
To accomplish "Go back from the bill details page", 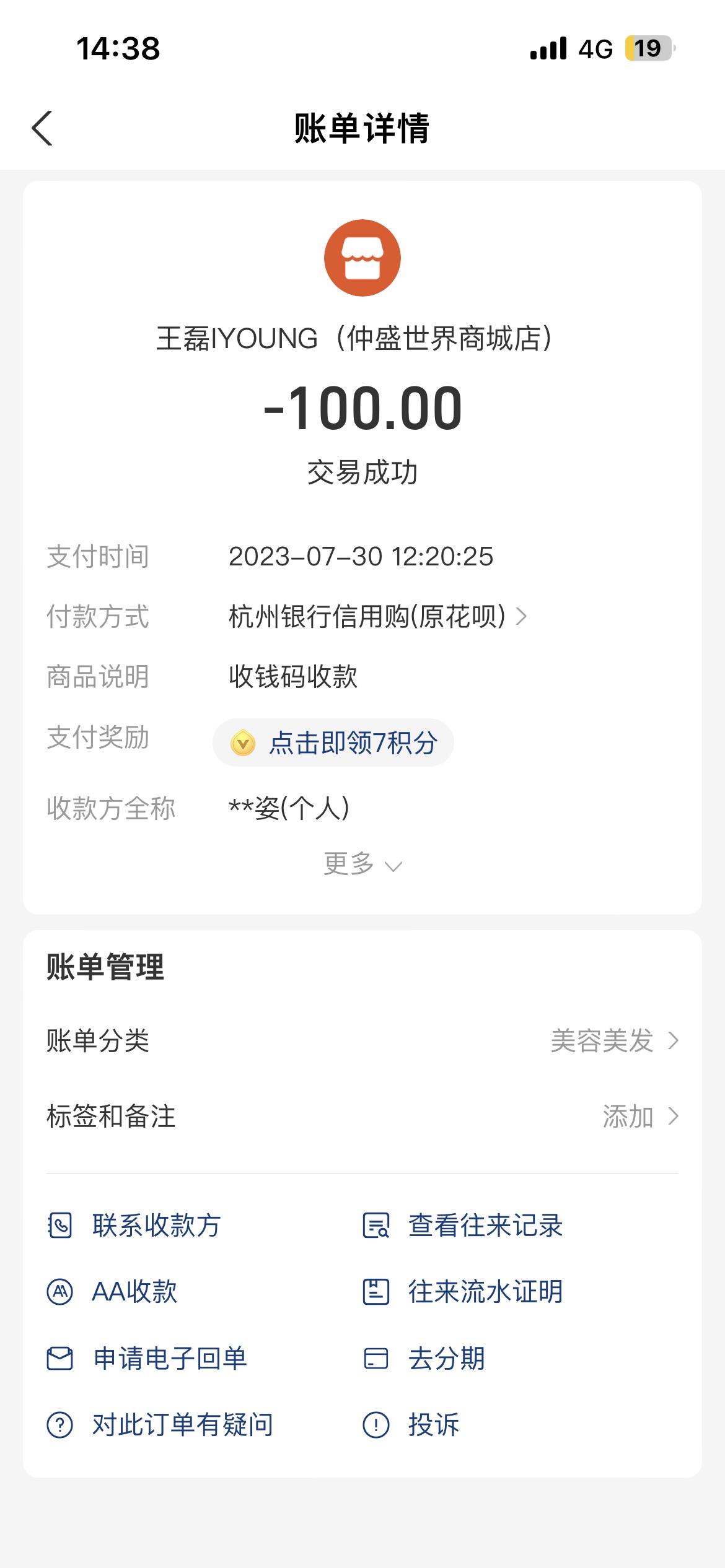I will coord(42,129).
